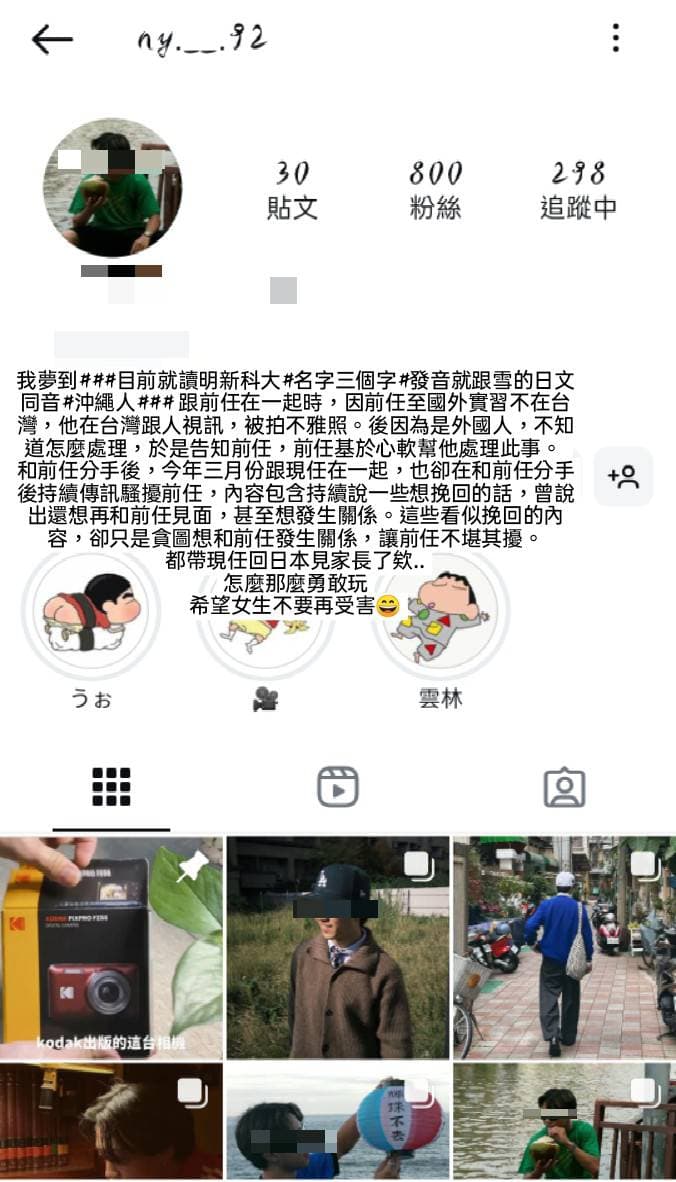Switch to the posts grid tab

point(111,787)
